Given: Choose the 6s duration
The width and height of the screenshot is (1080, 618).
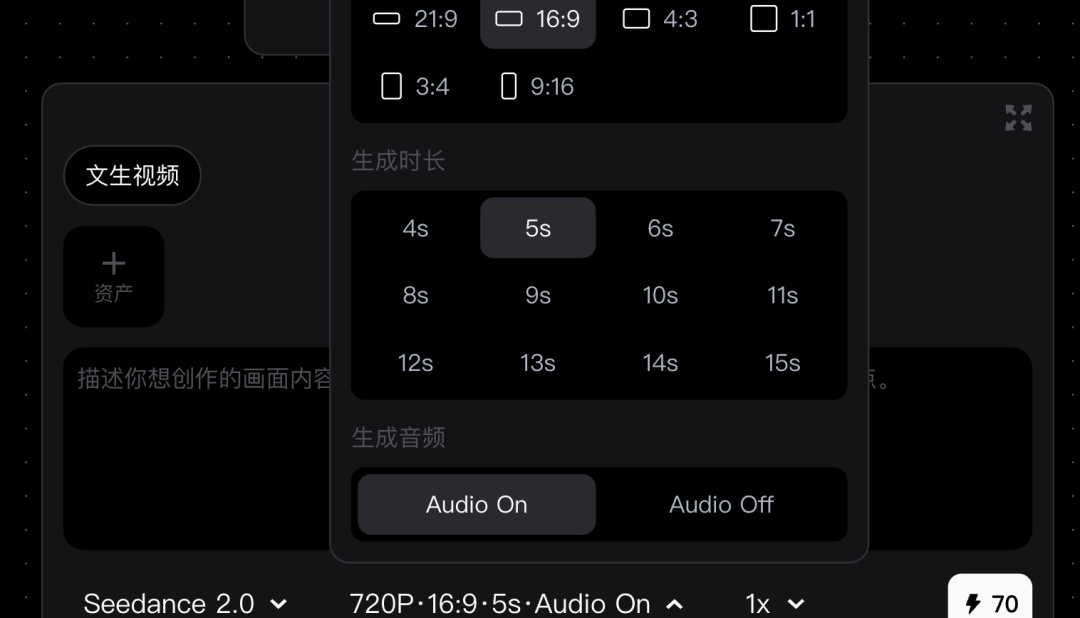Looking at the screenshot, I should point(660,228).
